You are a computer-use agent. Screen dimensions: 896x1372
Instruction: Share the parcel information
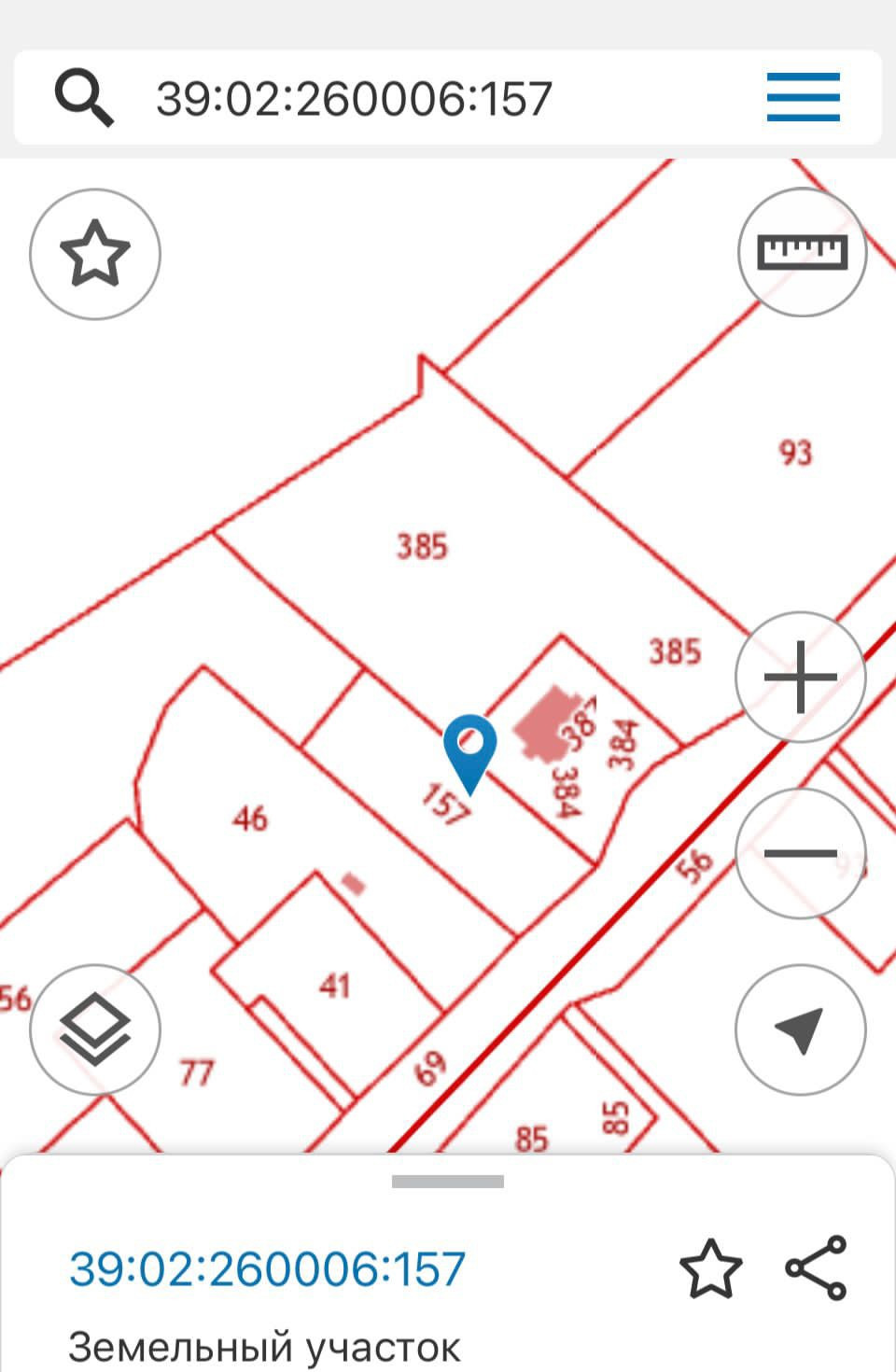(x=816, y=1267)
